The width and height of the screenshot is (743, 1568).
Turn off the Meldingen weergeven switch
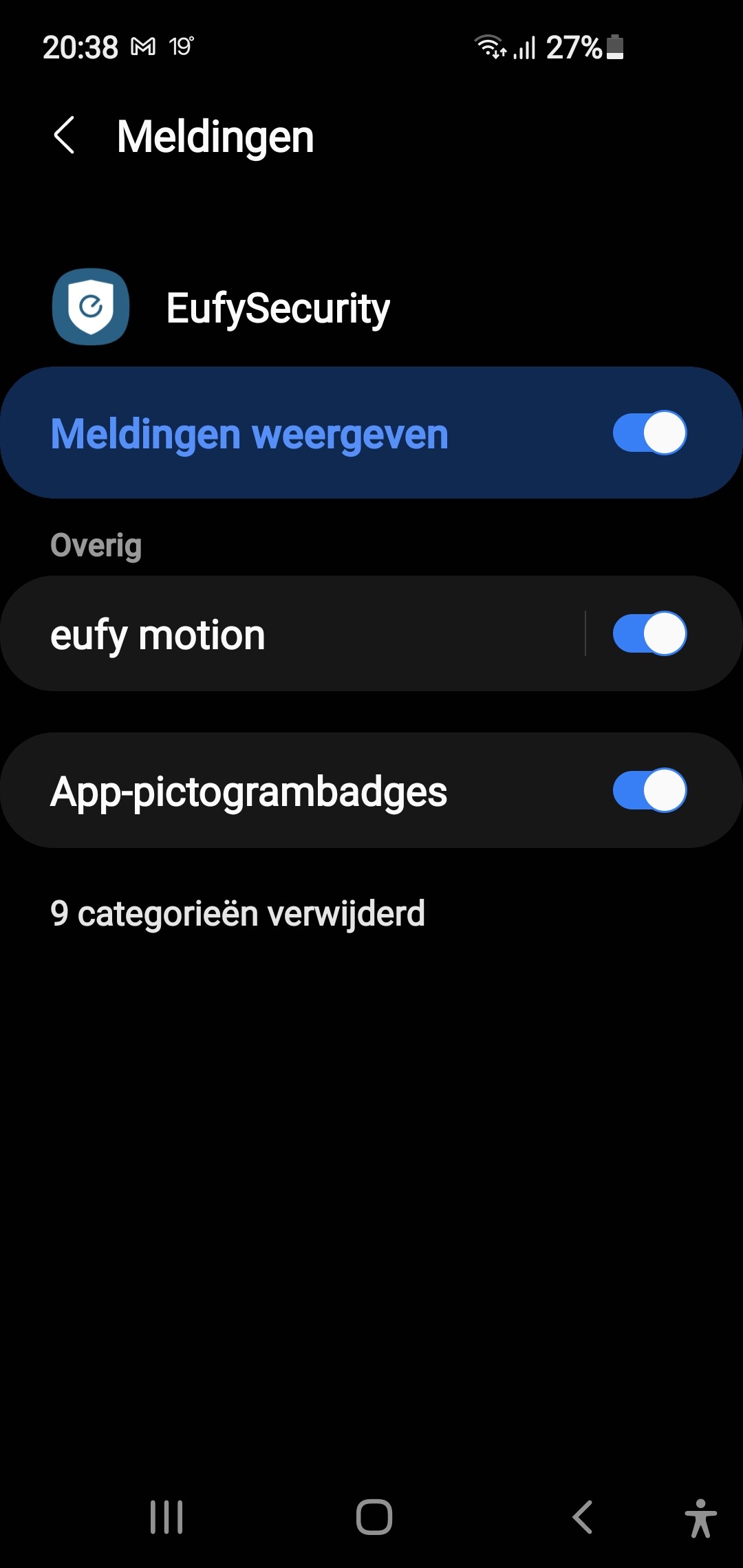pos(649,433)
